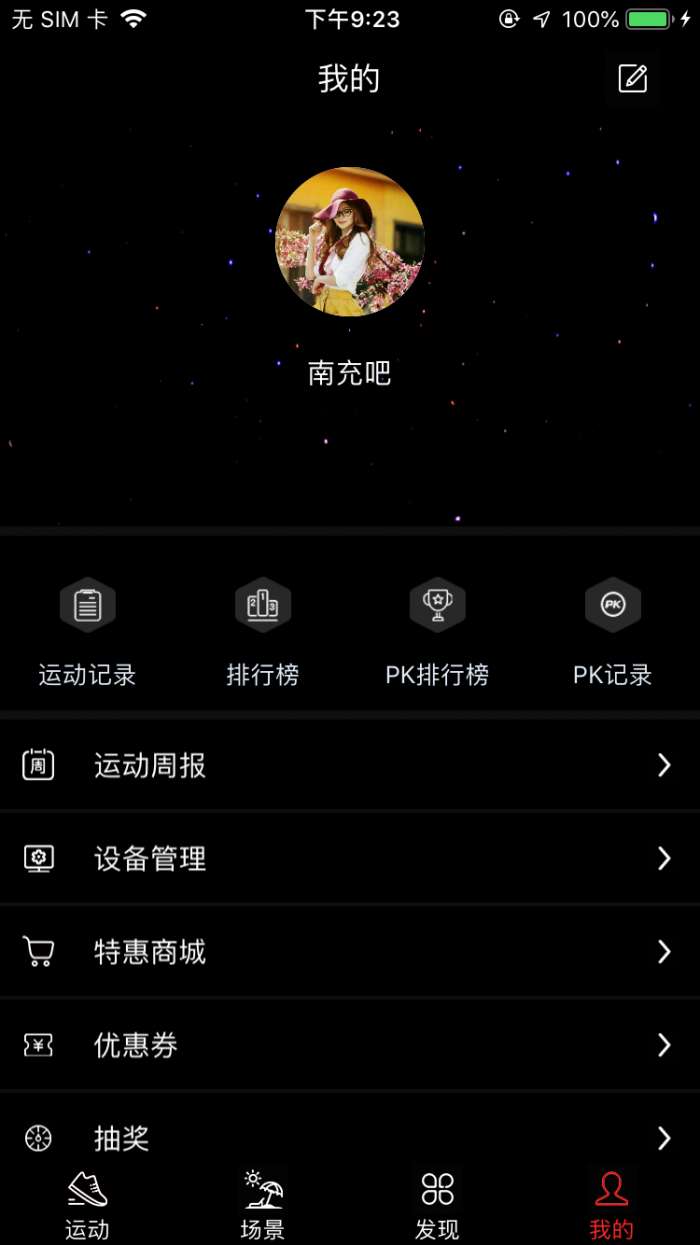View my 优惠券 coupons
This screenshot has height=1245, width=700.
coord(349,1045)
